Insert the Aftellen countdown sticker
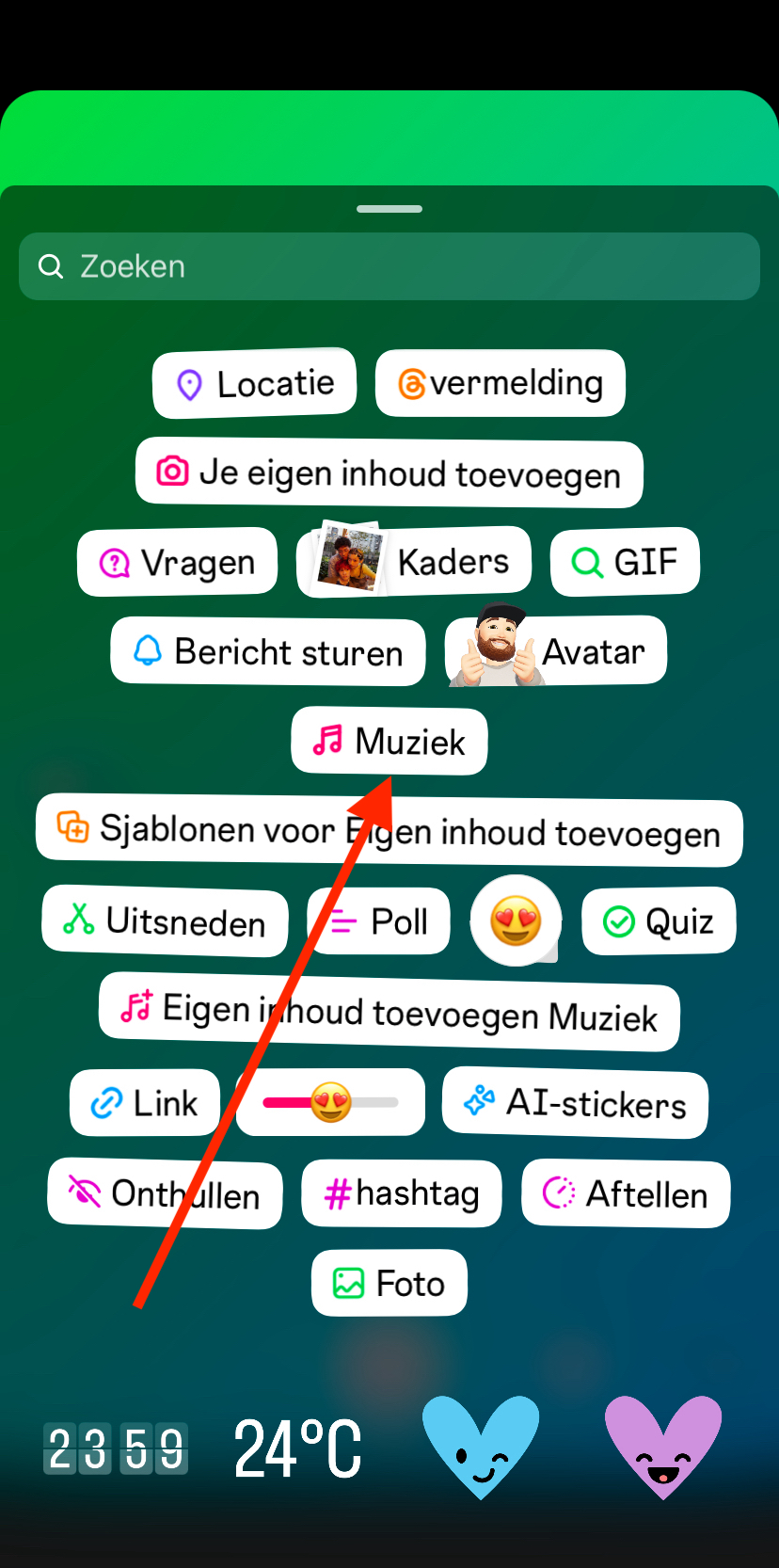 point(626,1193)
